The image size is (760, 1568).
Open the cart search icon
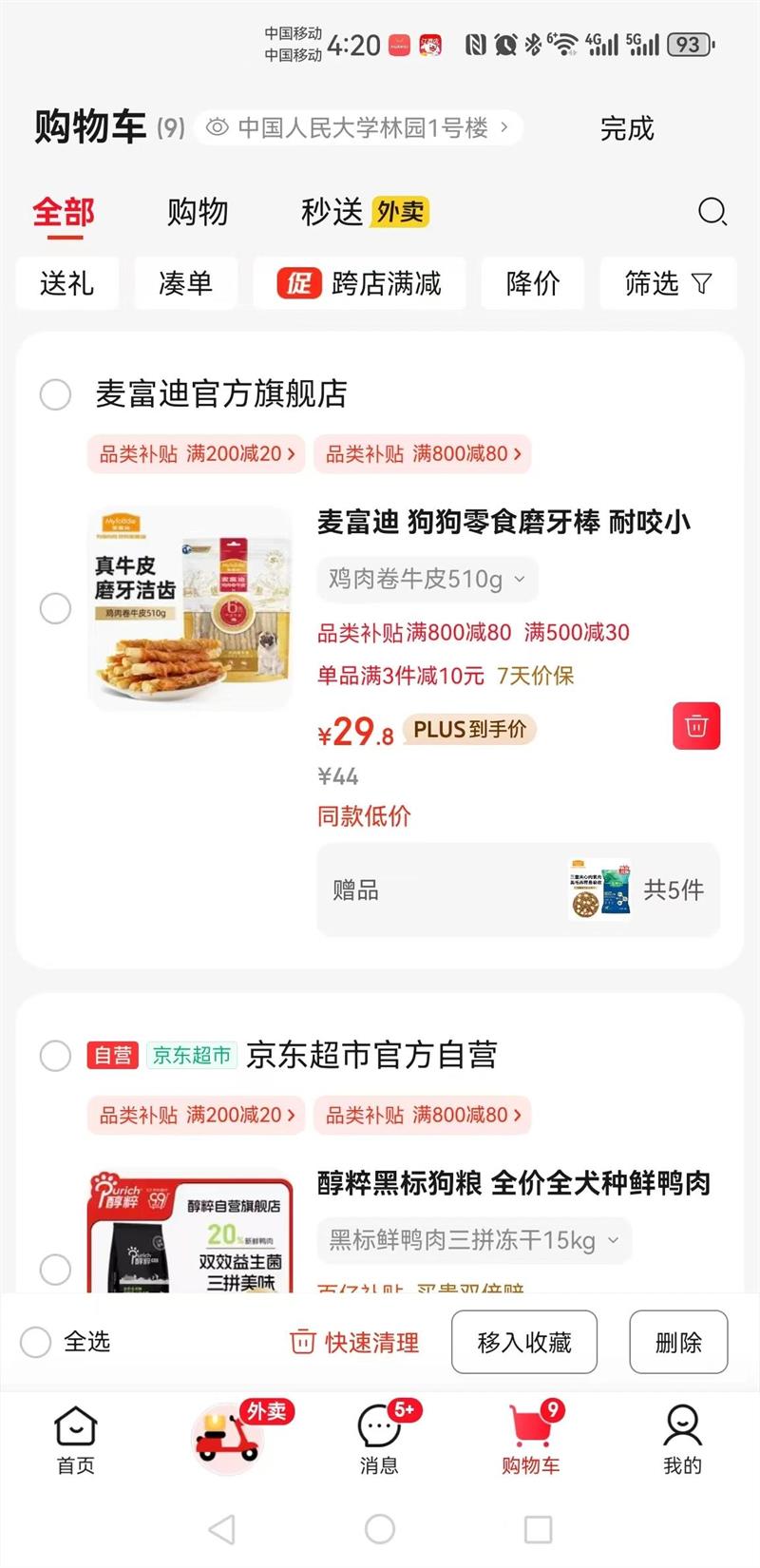pos(712,212)
